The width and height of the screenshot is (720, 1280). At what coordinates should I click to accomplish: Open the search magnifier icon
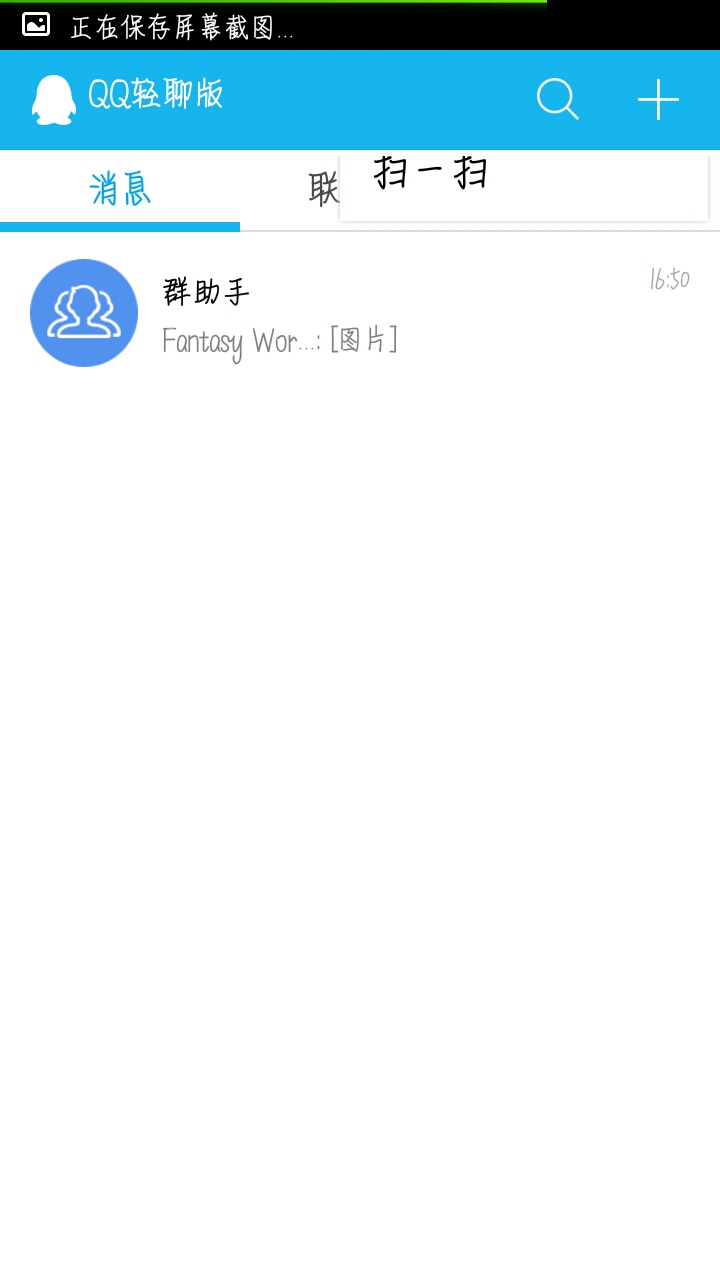tap(557, 100)
